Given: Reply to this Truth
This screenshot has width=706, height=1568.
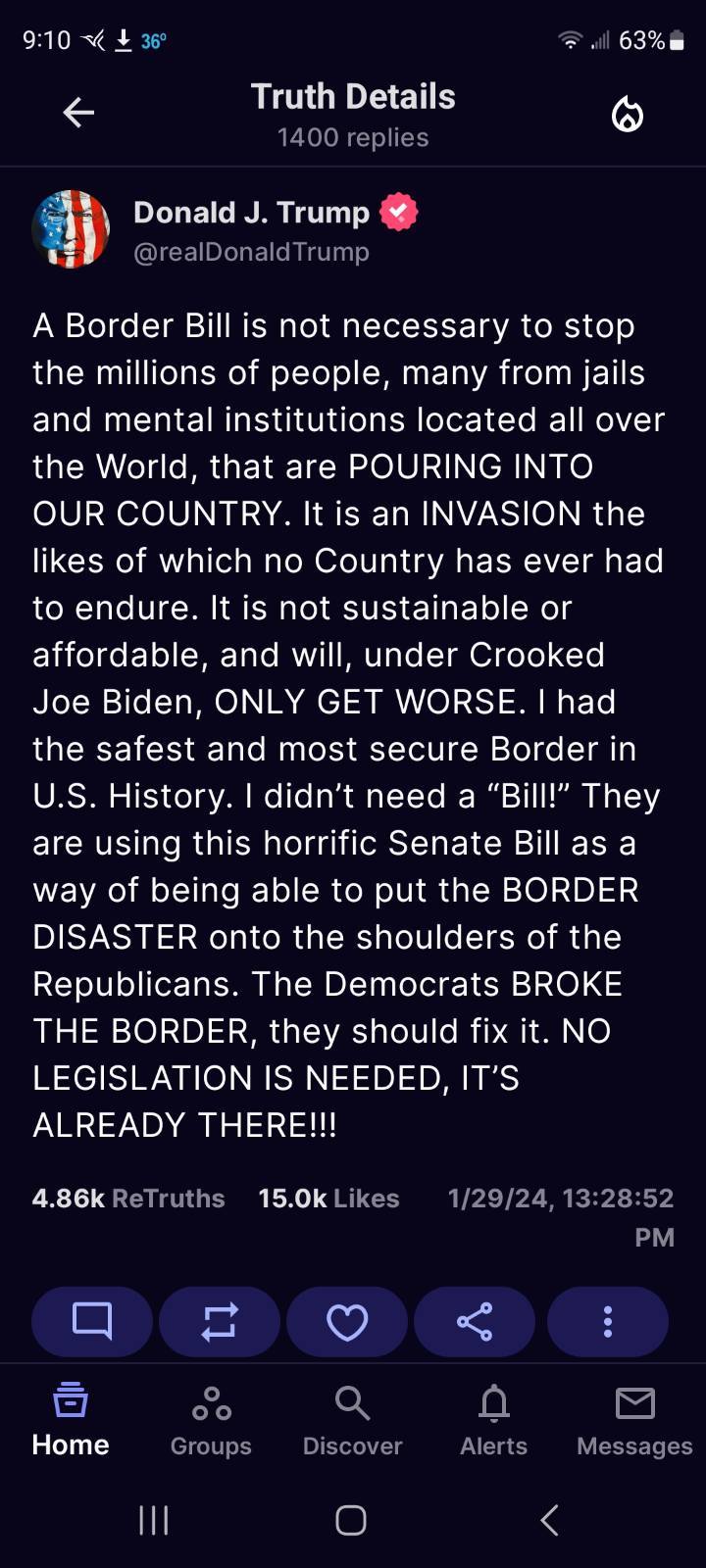Looking at the screenshot, I should click(92, 1322).
